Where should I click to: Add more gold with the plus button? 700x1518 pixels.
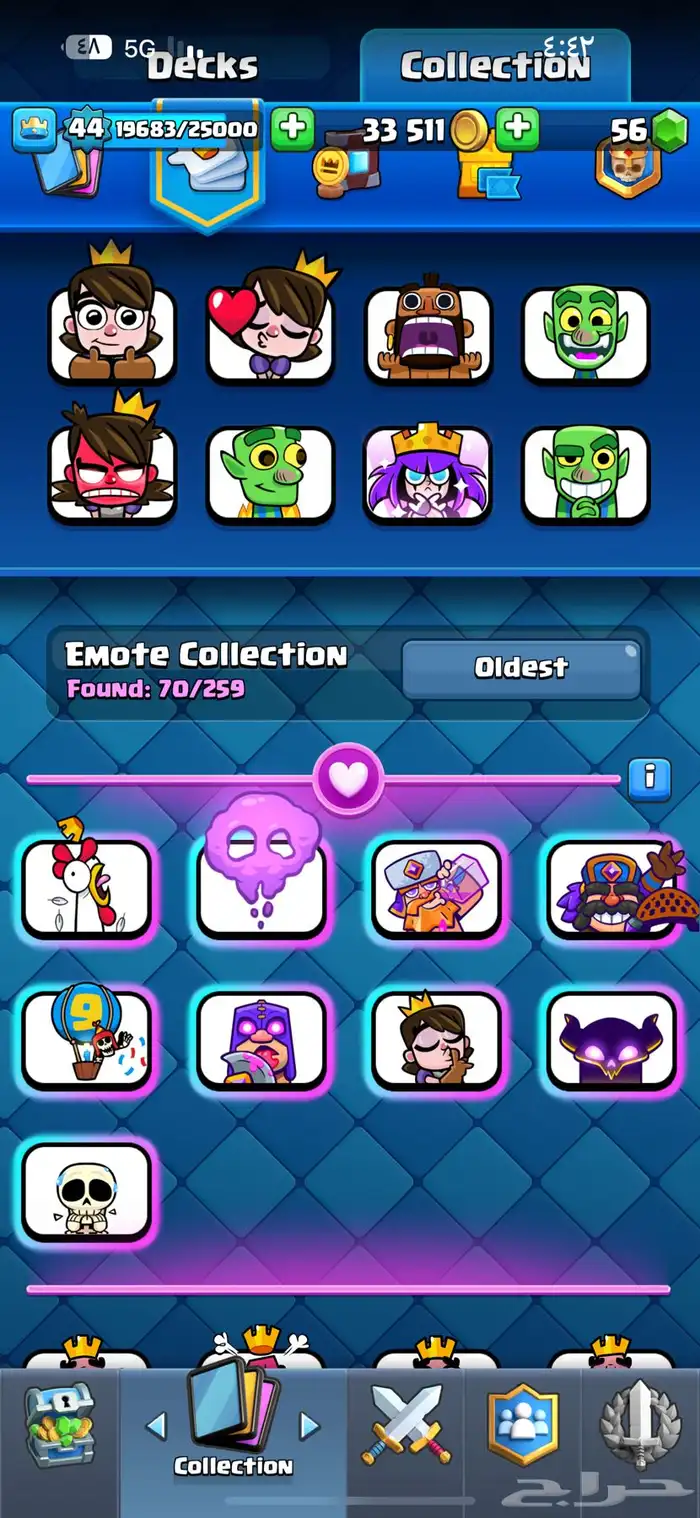click(x=517, y=129)
